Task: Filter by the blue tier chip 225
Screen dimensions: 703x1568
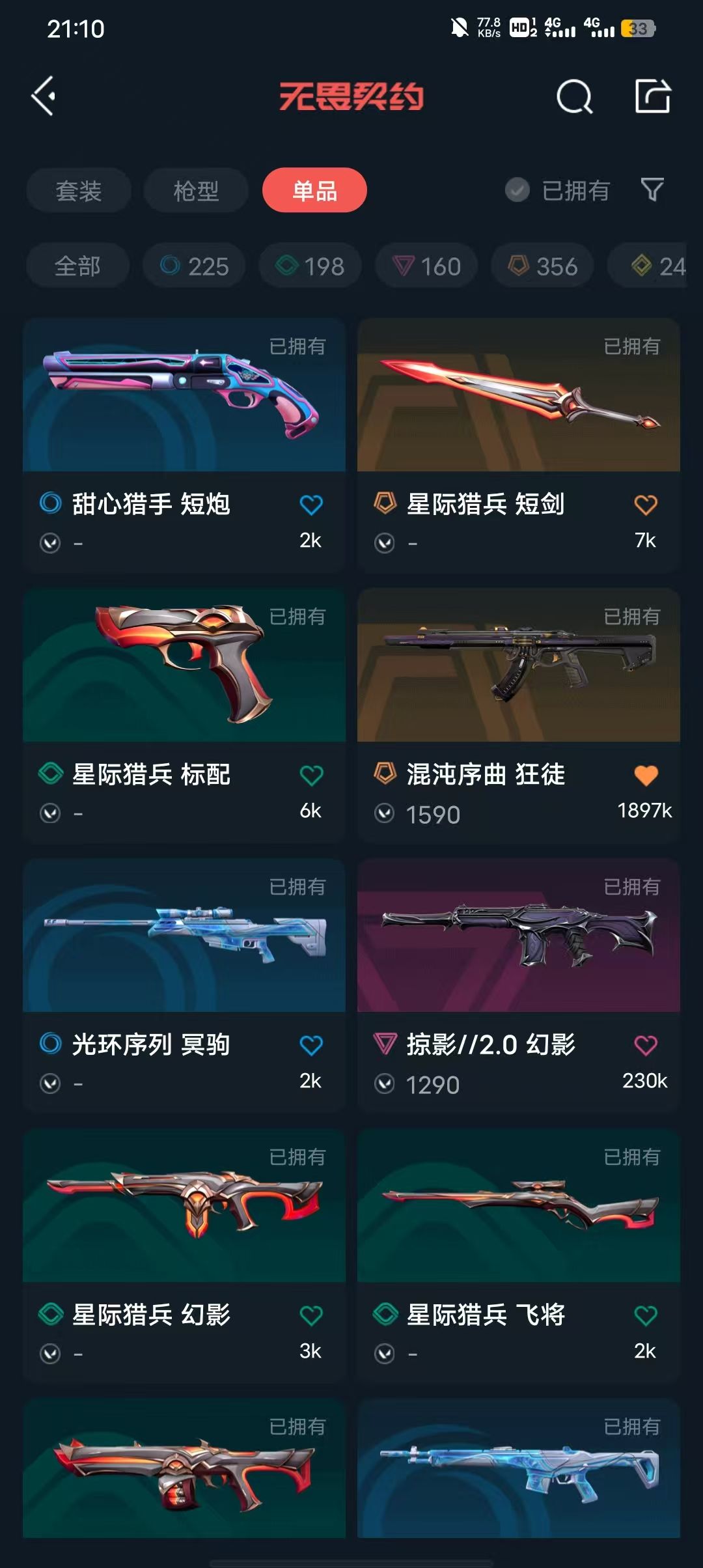Action: [194, 266]
